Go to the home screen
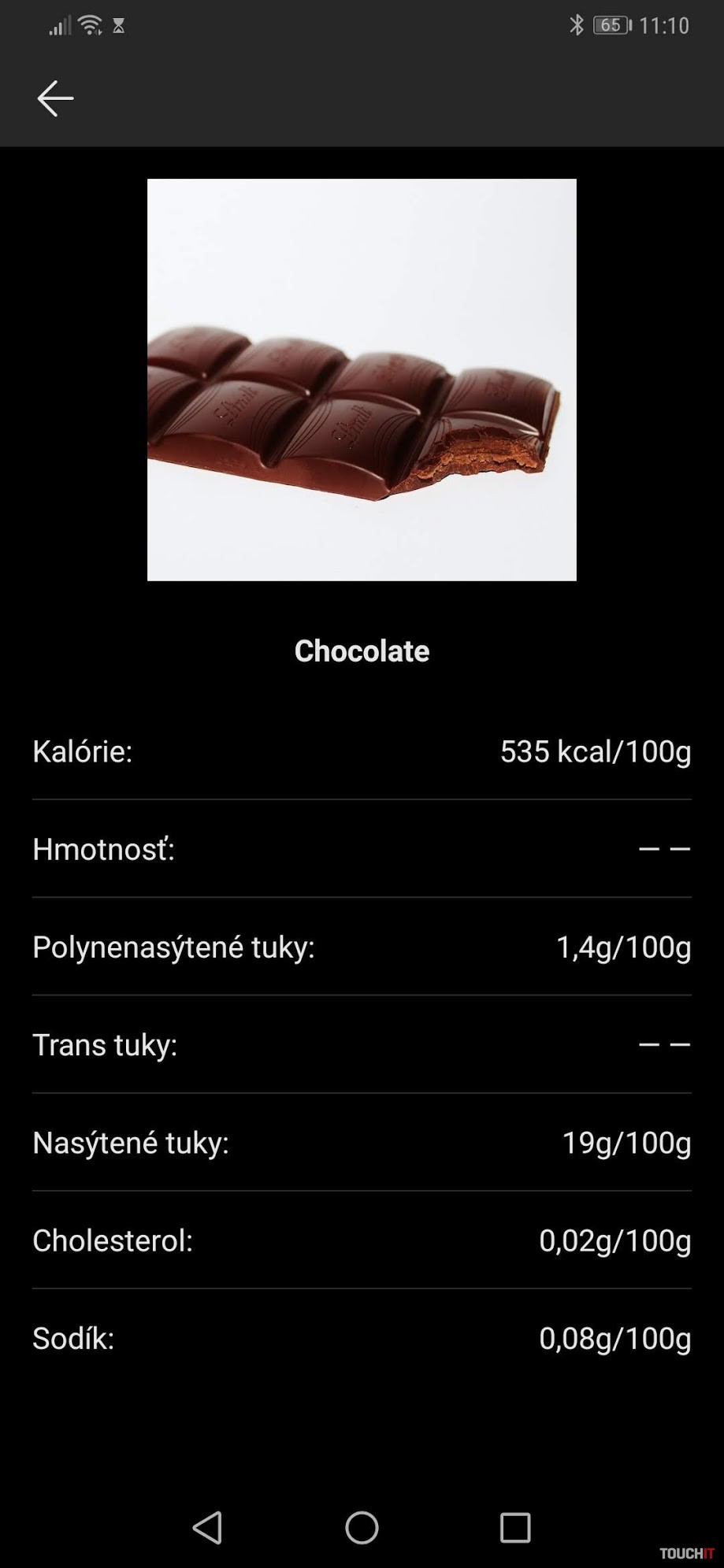This screenshot has width=724, height=1568. point(362,1527)
